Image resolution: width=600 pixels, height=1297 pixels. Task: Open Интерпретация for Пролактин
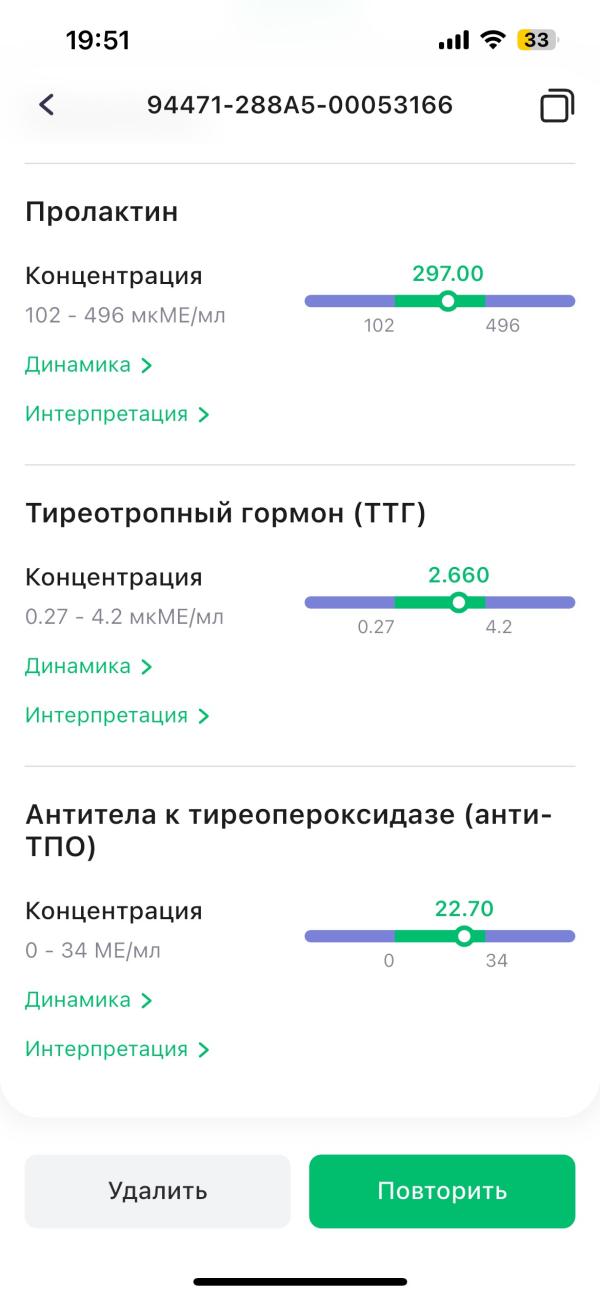pyautogui.click(x=116, y=414)
